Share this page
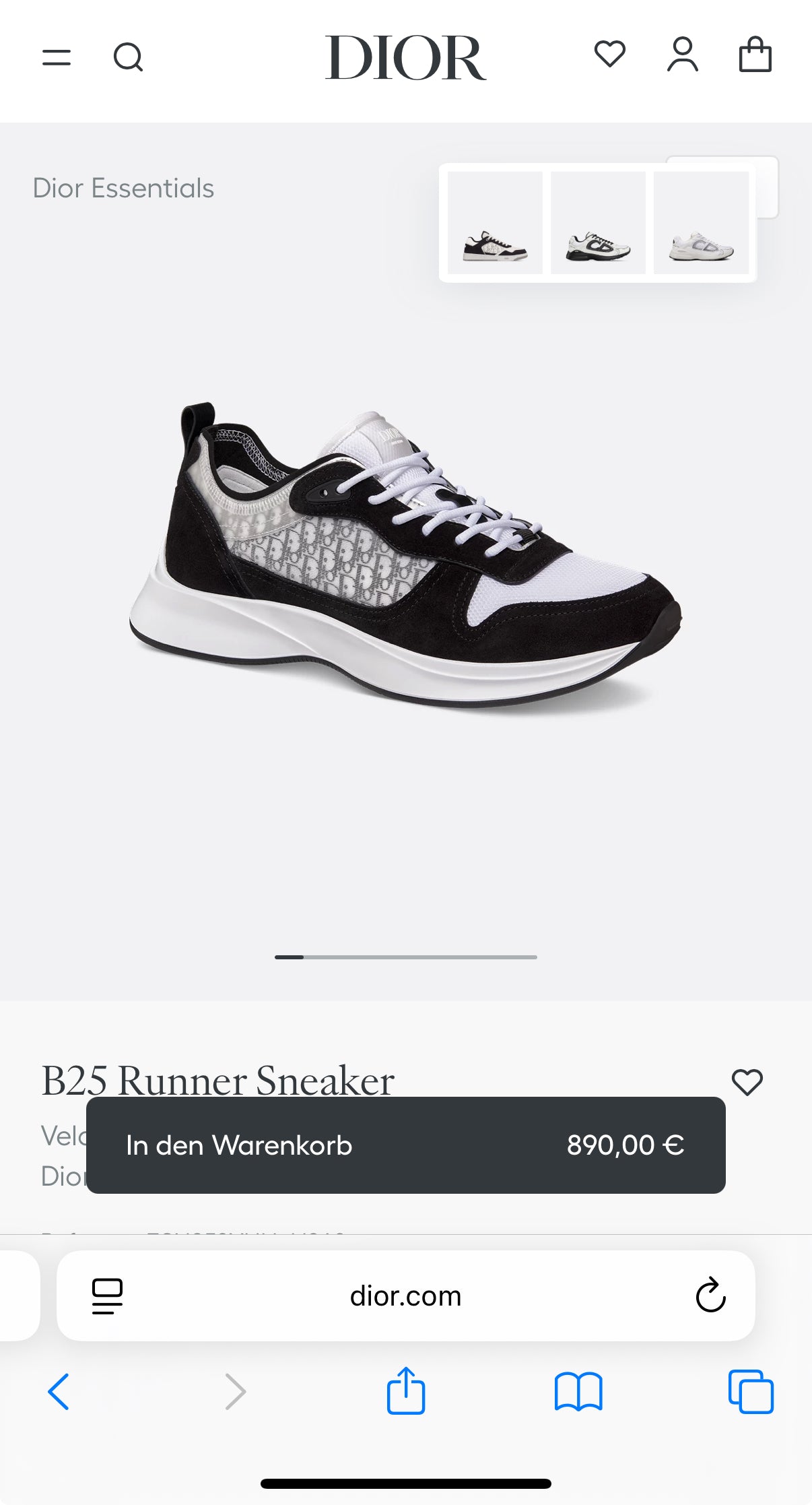 point(405,1390)
